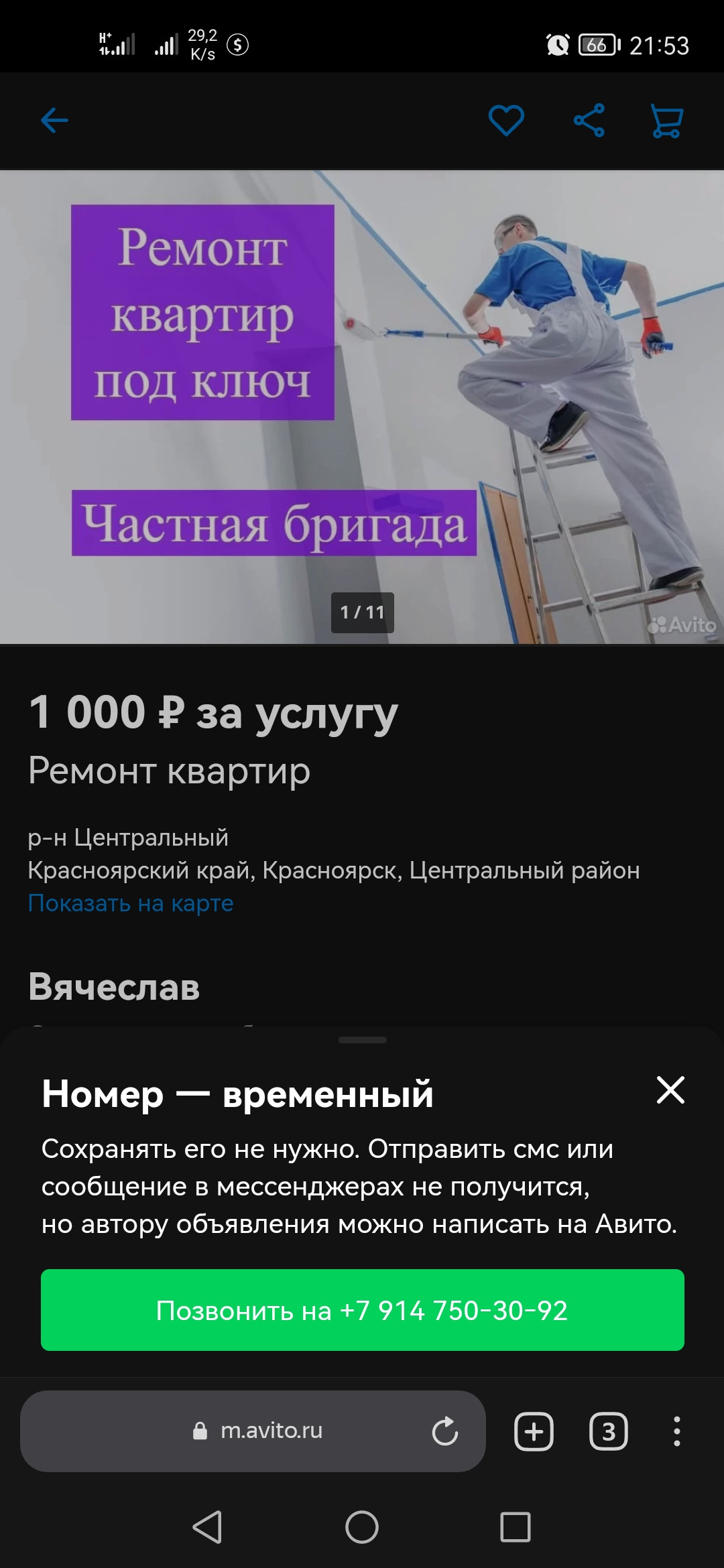Image resolution: width=724 pixels, height=1568 pixels.
Task: Reload the m.avito.ru page
Action: pos(444,1431)
